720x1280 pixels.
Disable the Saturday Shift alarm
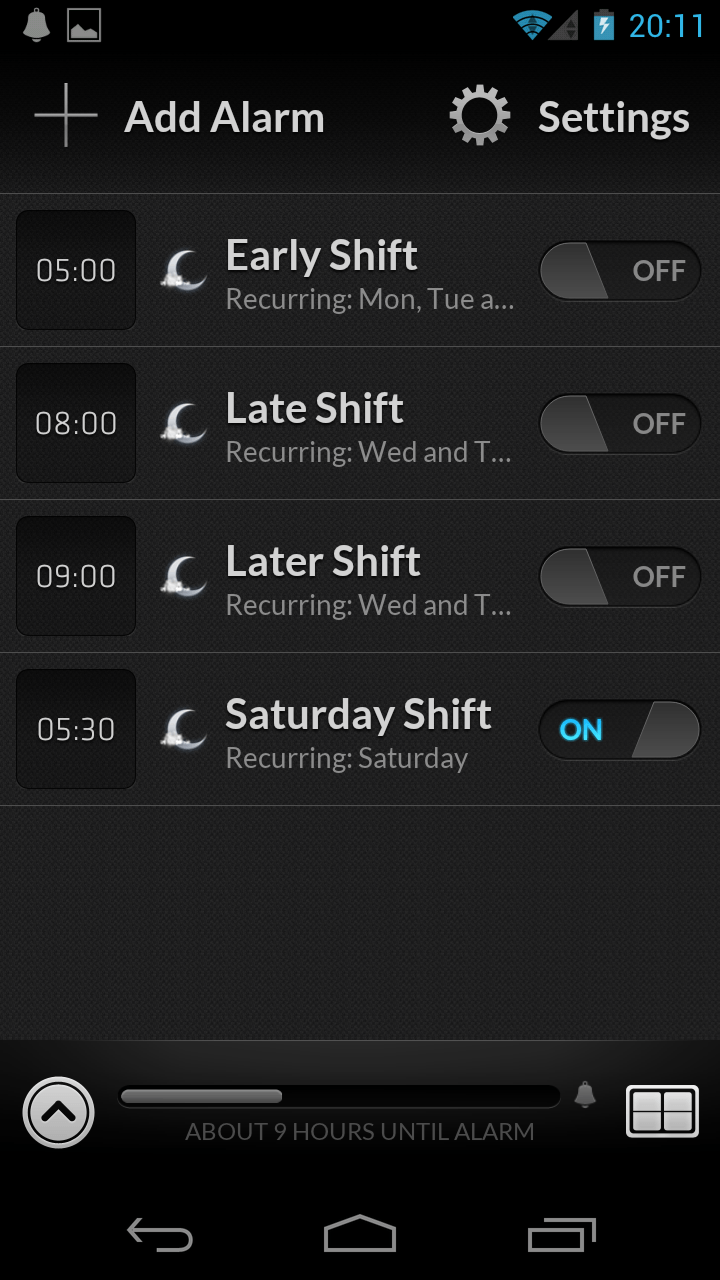pyautogui.click(x=620, y=729)
